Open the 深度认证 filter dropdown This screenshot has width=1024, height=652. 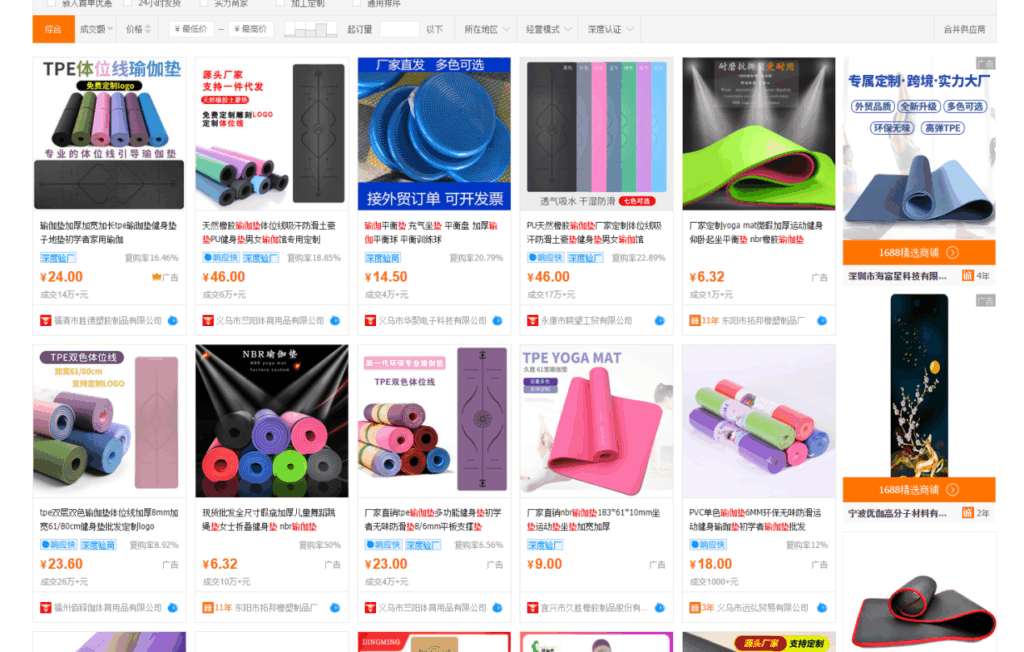click(609, 29)
